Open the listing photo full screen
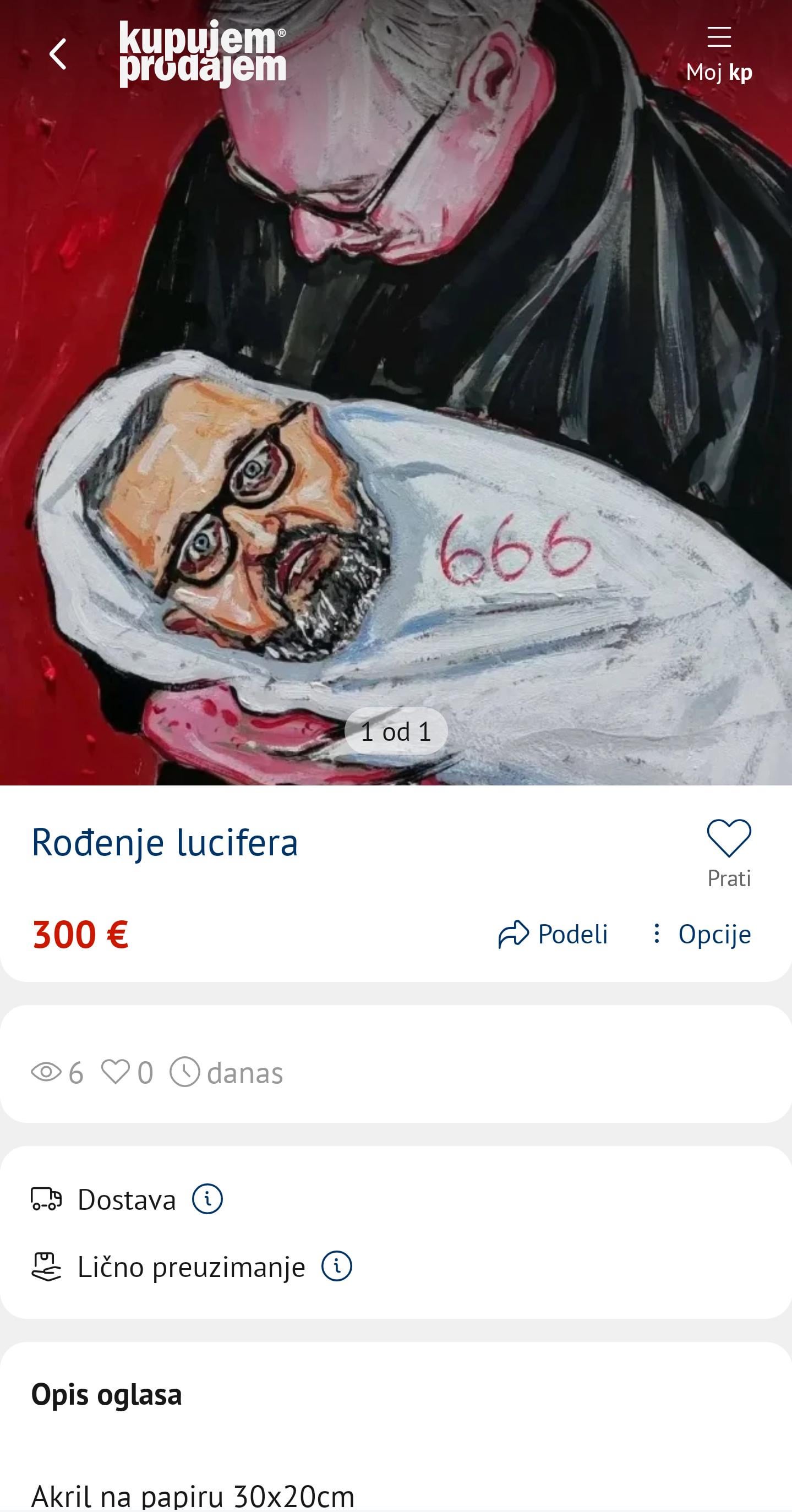792x1512 pixels. (396, 411)
